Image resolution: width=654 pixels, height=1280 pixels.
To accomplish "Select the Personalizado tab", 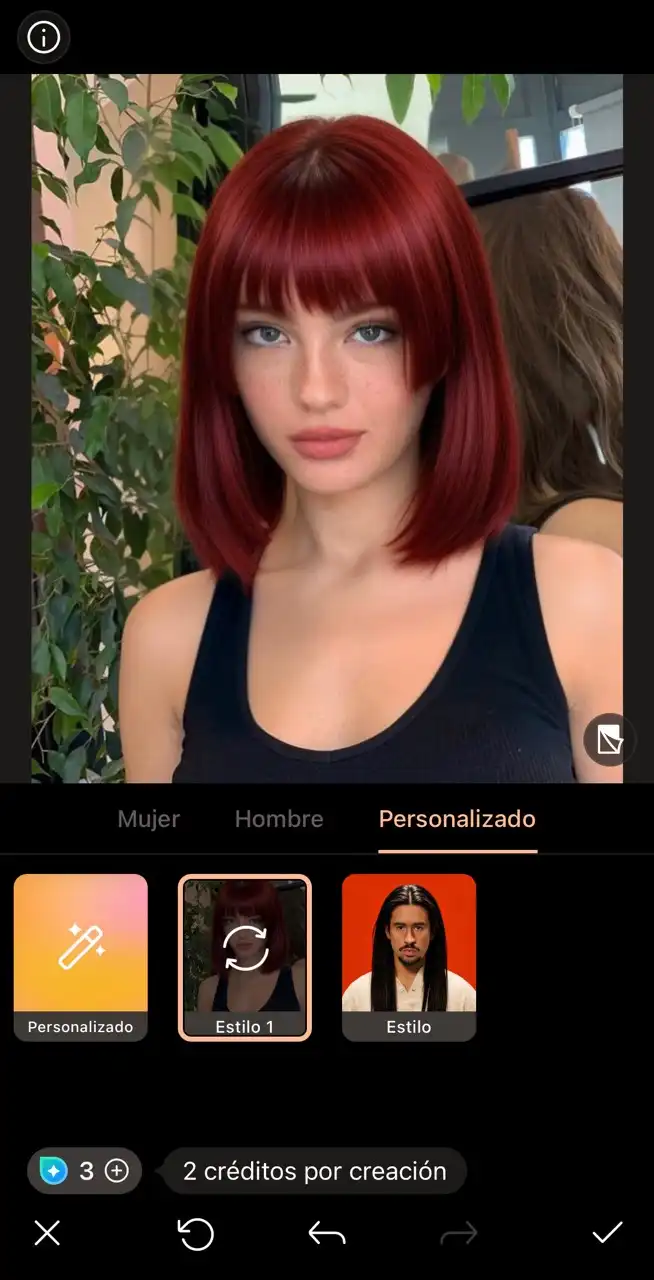I will click(457, 819).
